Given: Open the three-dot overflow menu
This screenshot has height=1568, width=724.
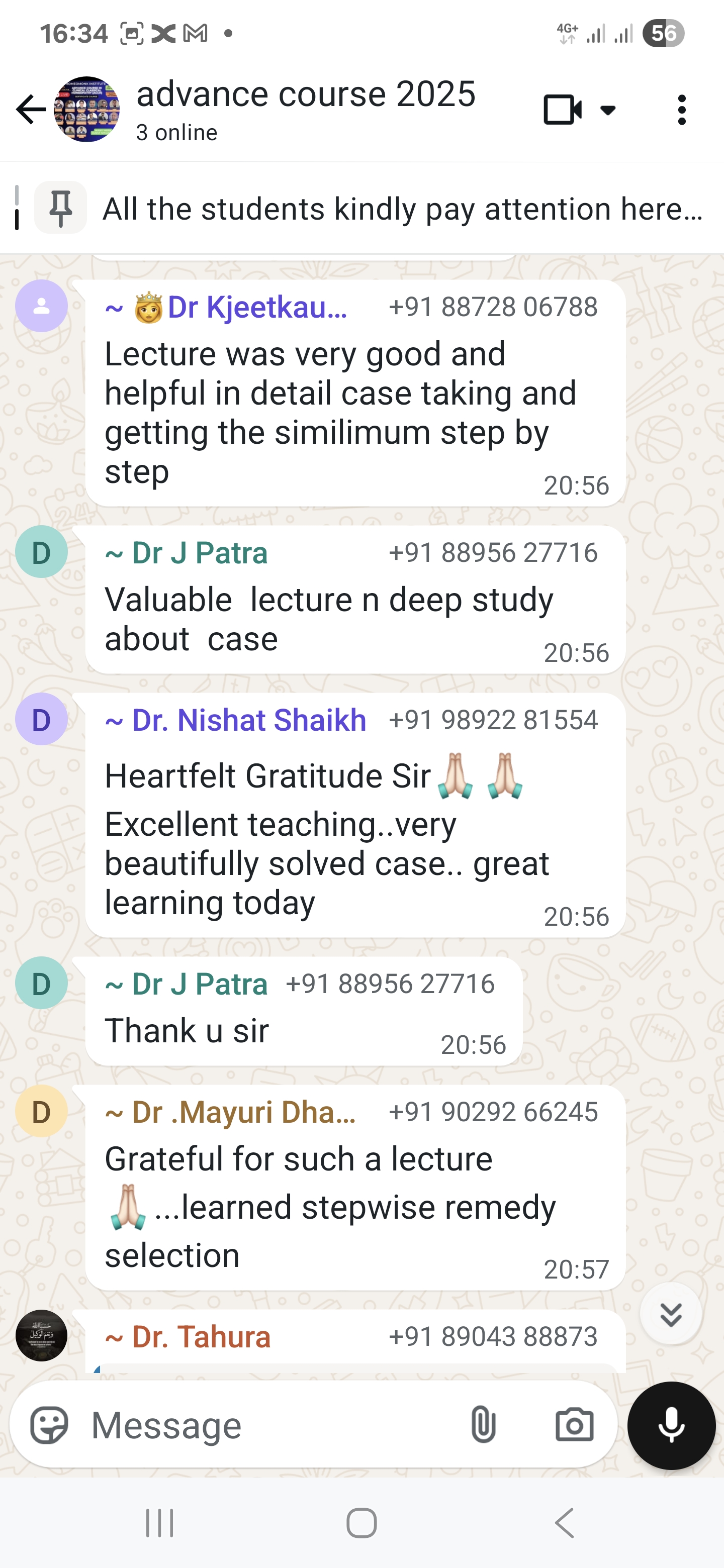Looking at the screenshot, I should click(x=681, y=110).
